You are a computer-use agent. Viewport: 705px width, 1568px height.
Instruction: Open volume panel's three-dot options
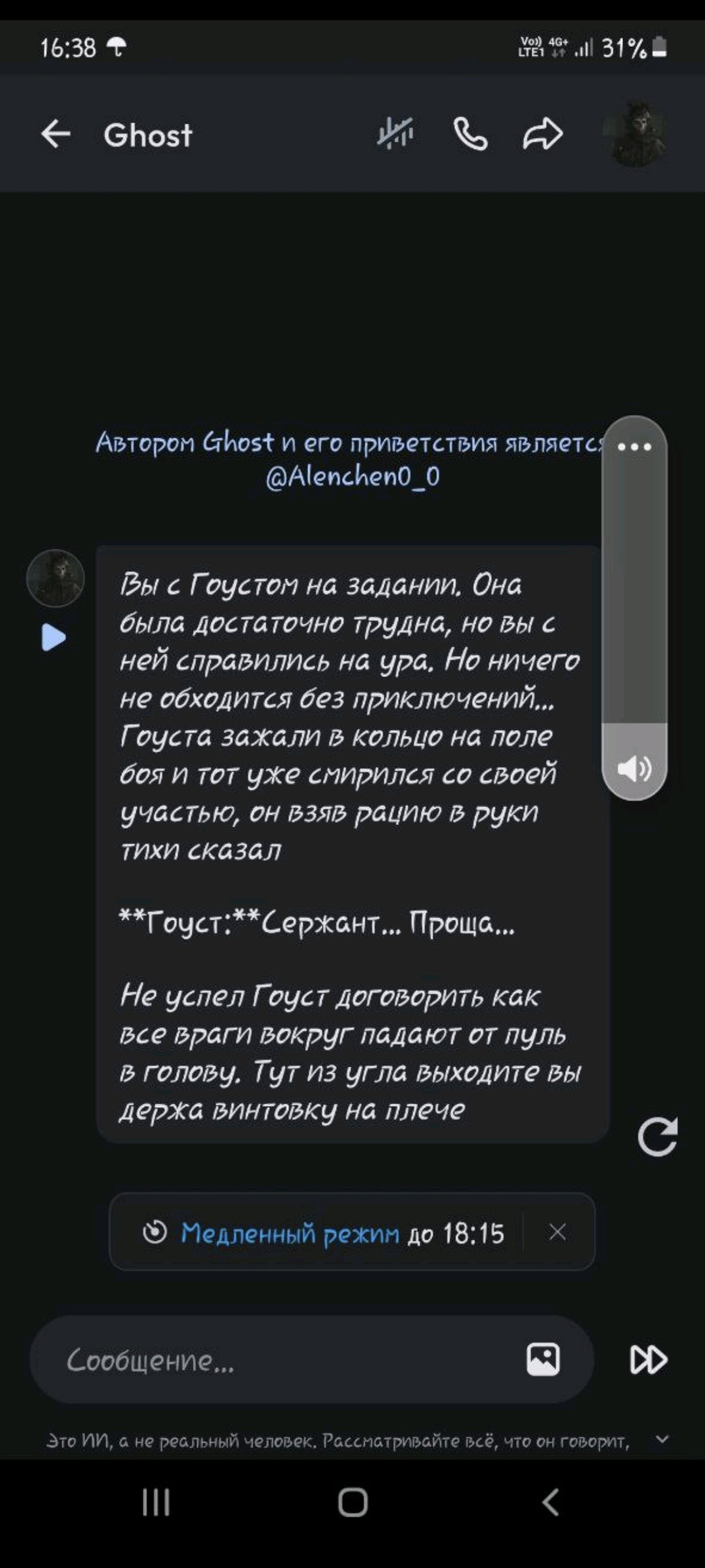tap(634, 448)
